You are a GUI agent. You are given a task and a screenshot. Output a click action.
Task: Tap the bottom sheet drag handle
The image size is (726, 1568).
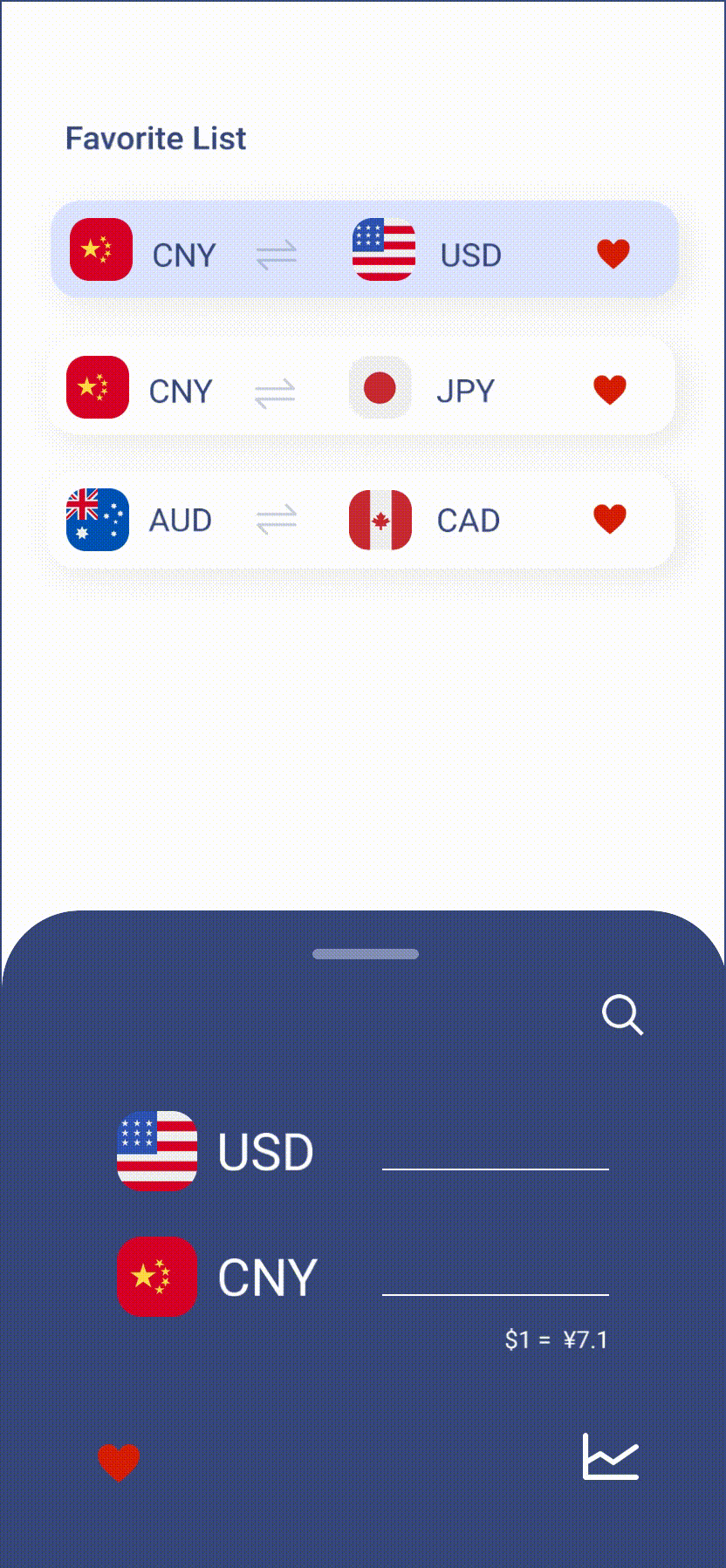point(365,954)
